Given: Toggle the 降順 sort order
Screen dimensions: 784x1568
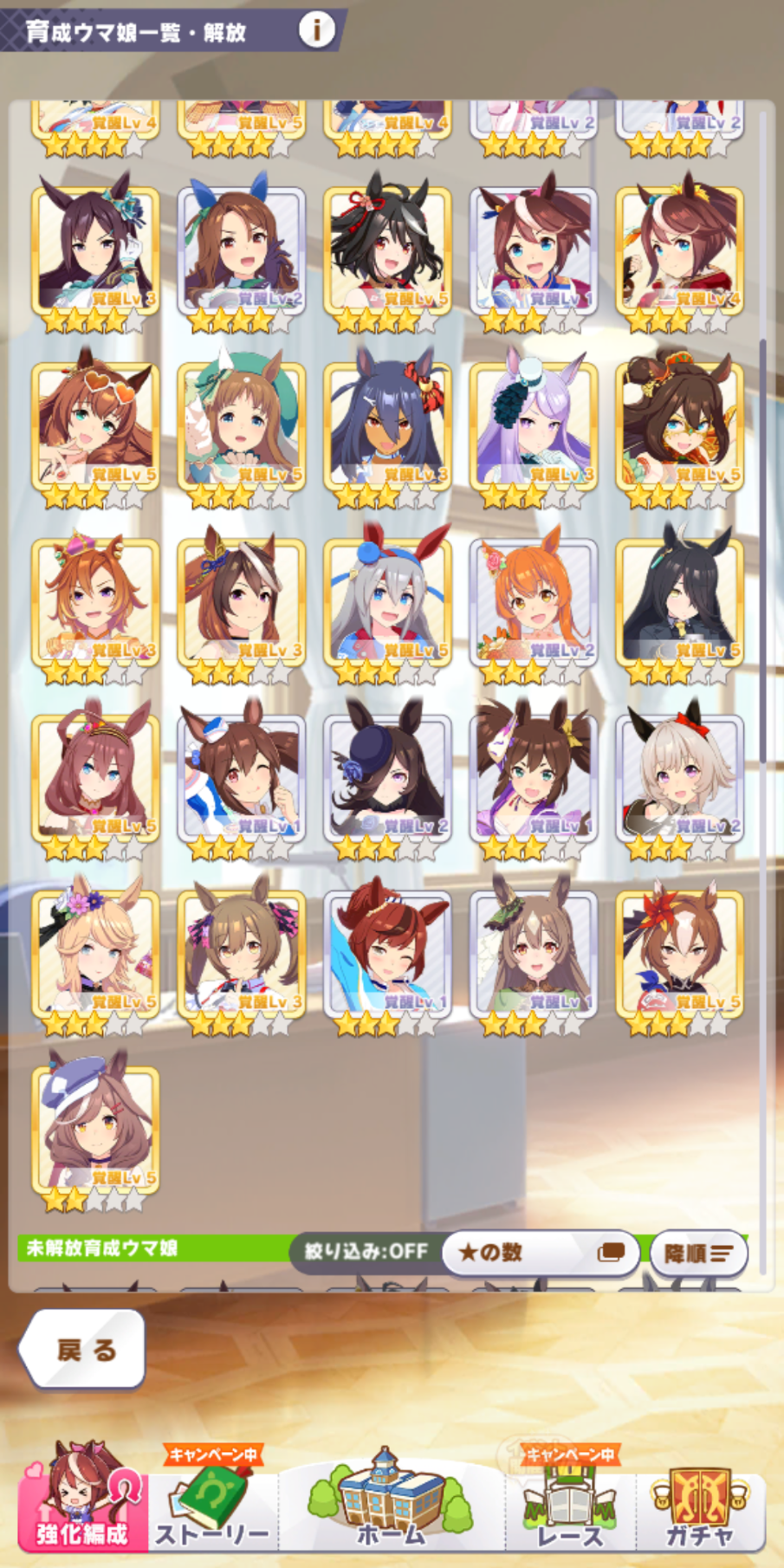Looking at the screenshot, I should point(698,1253).
